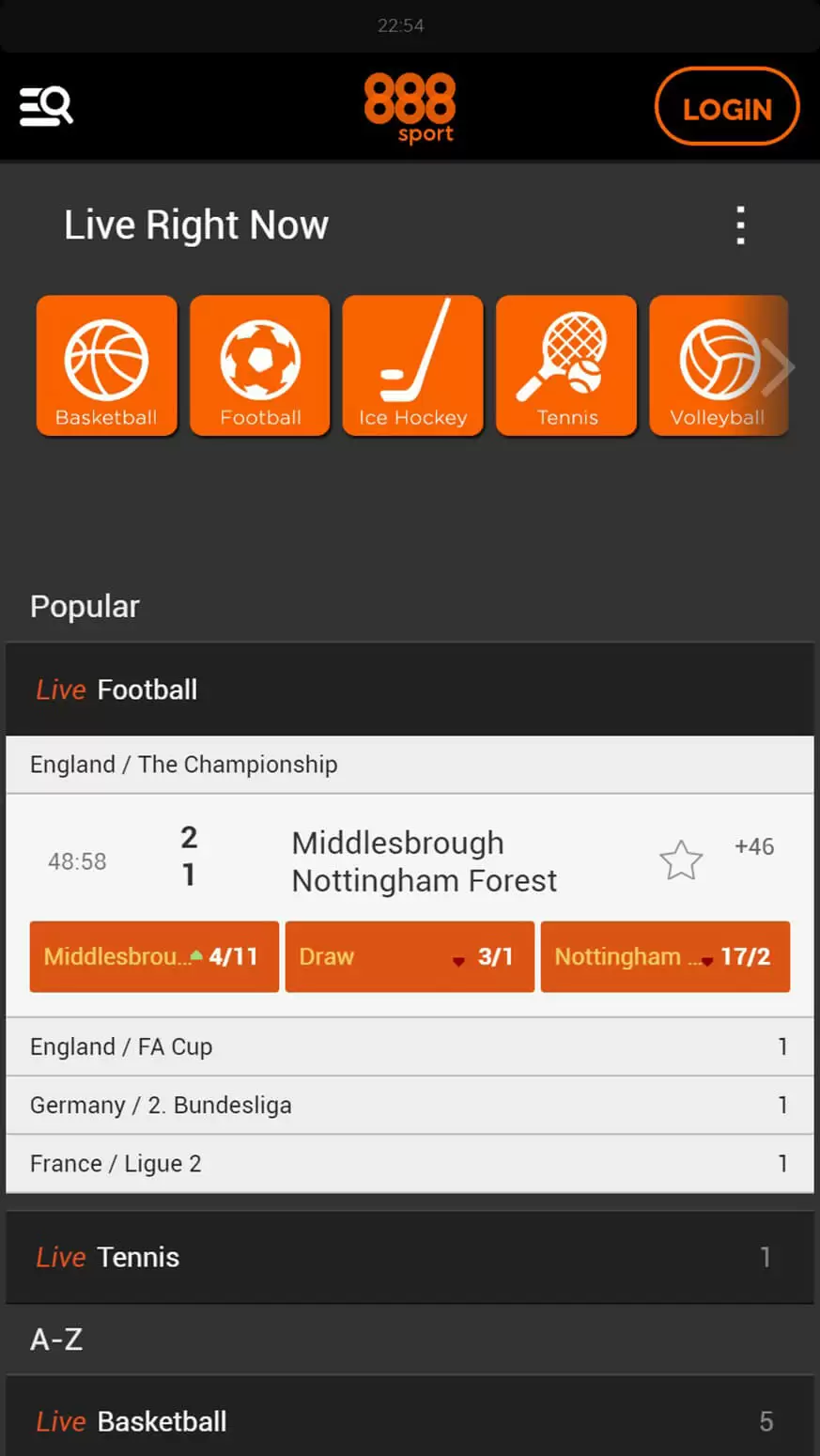Expand Germany / 2. Bundesliga row
This screenshot has width=820, height=1456.
tap(410, 1105)
